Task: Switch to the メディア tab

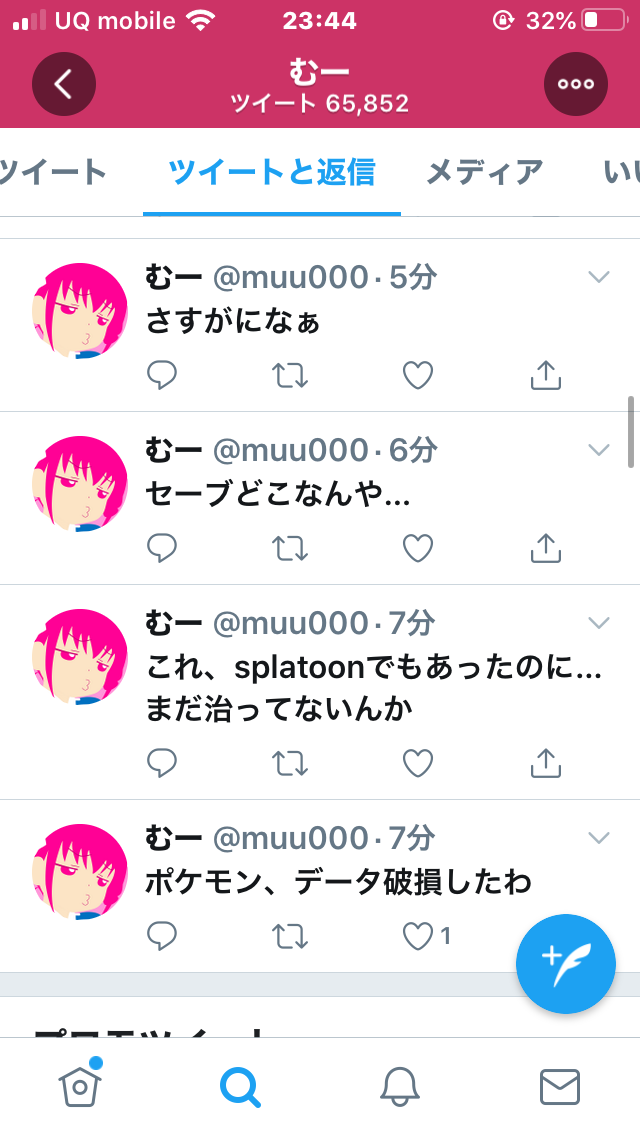Action: [485, 172]
